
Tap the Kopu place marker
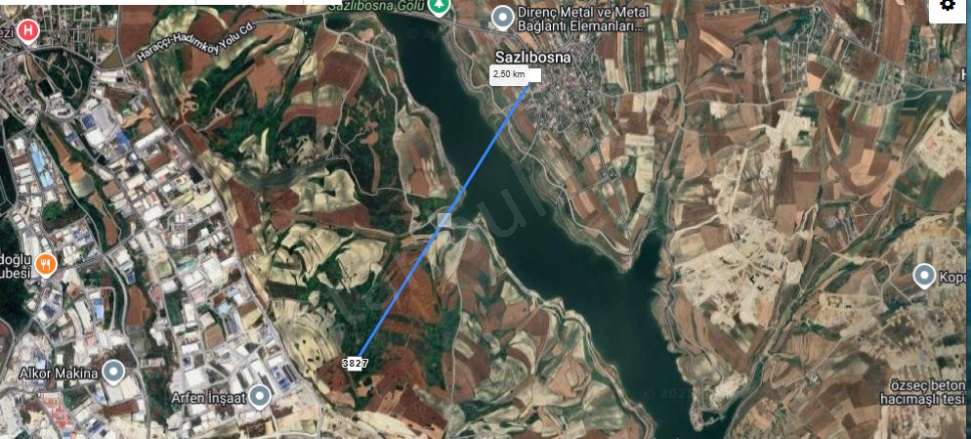point(925,276)
